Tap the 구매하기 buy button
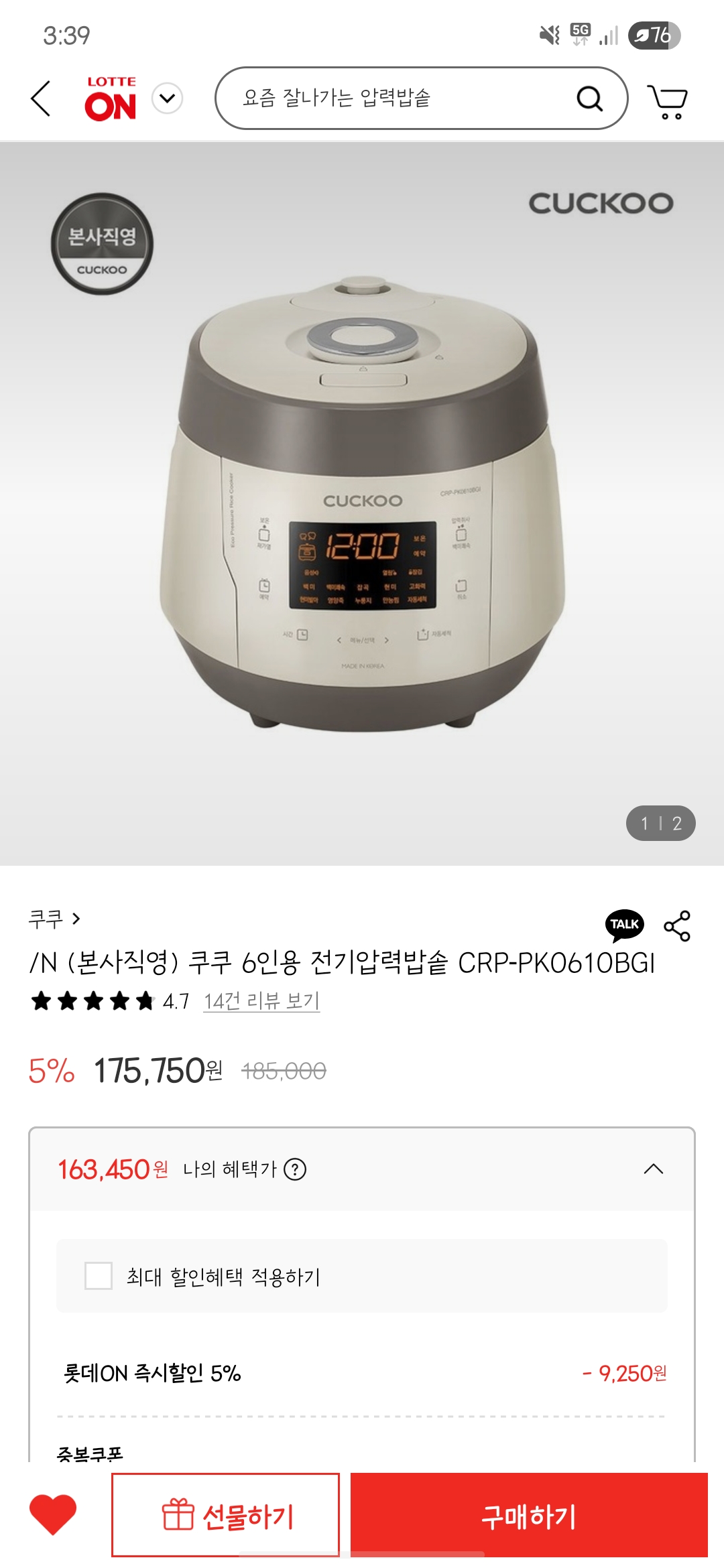The image size is (724, 1568). (529, 1514)
